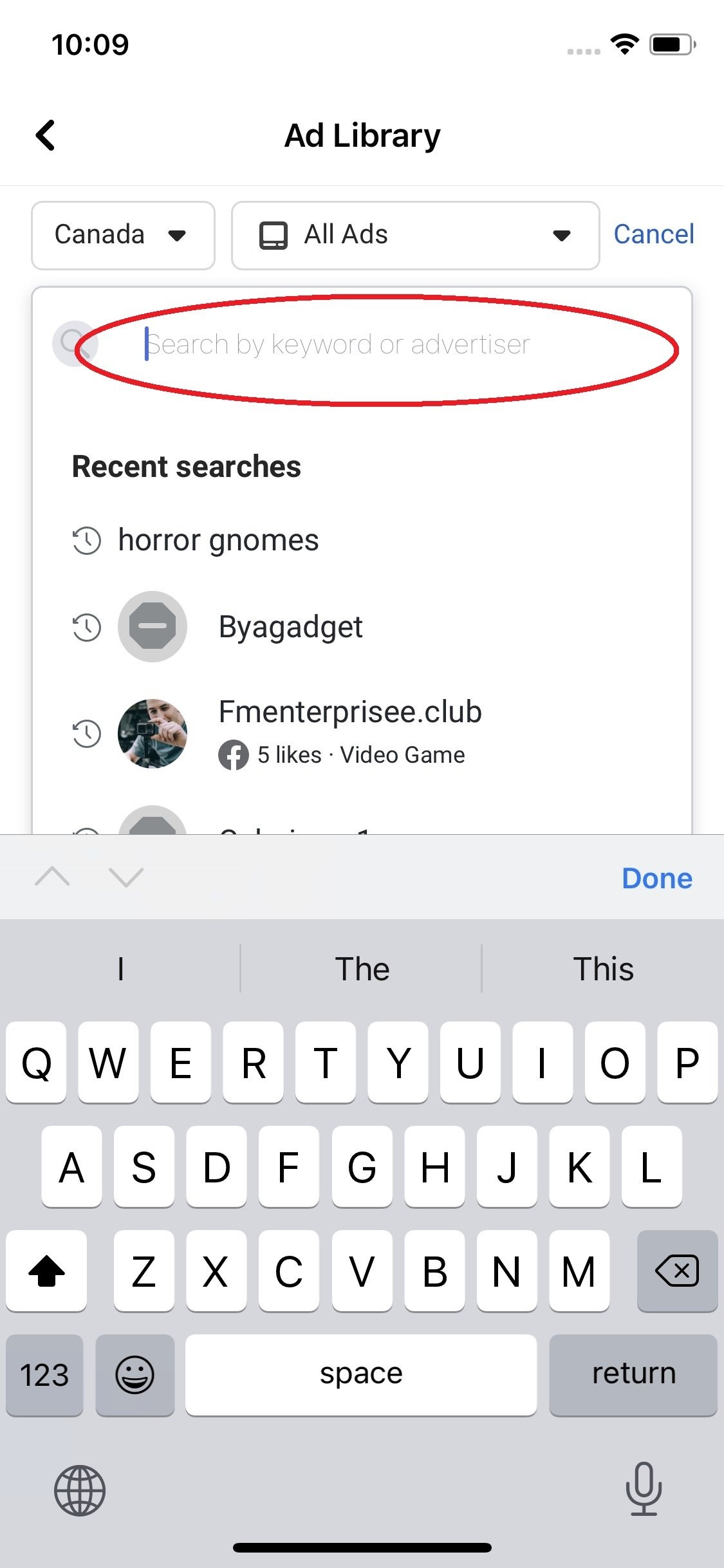Tap the backspace key

pyautogui.click(x=676, y=1271)
